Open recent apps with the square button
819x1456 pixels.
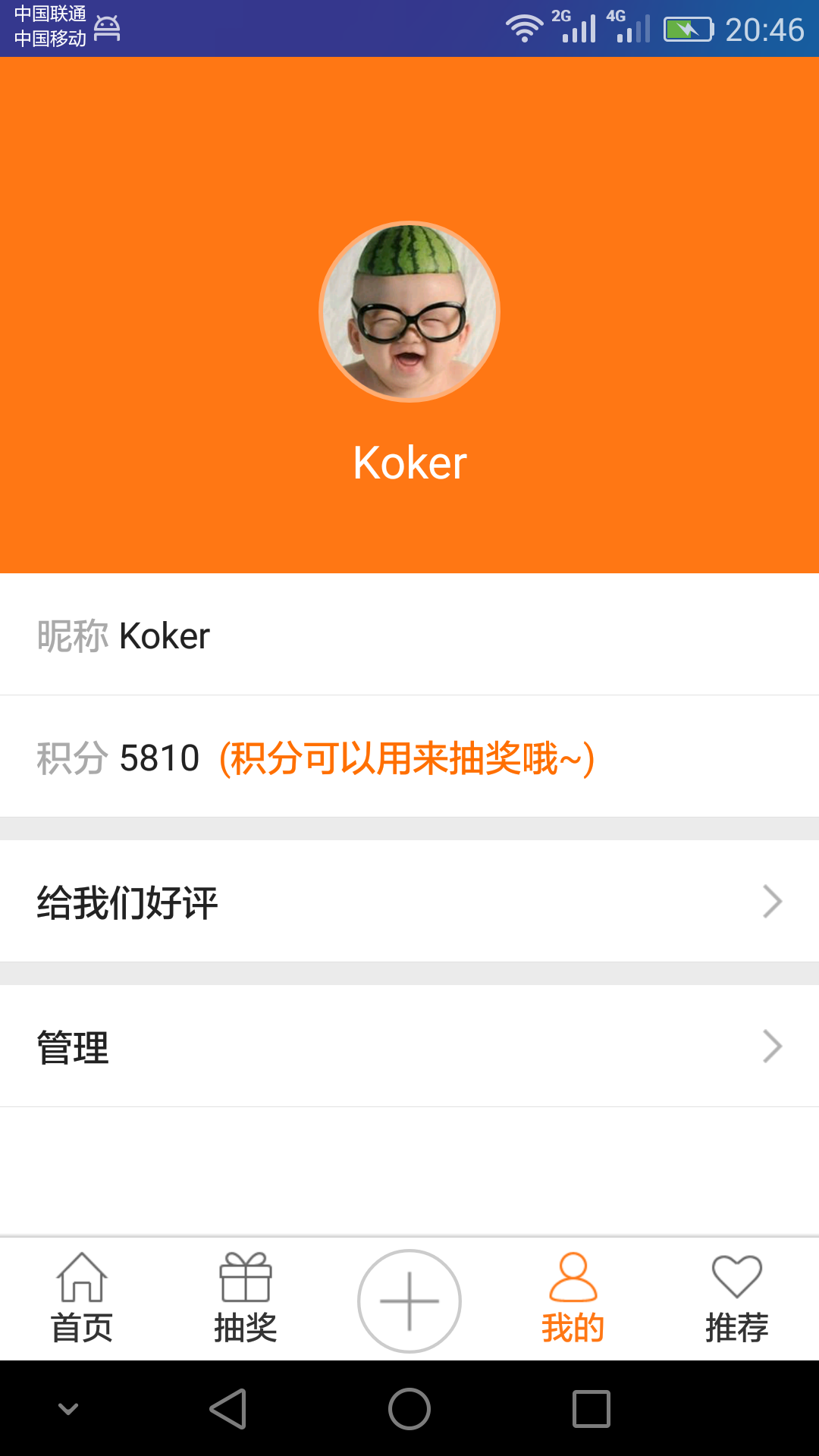click(x=591, y=1409)
